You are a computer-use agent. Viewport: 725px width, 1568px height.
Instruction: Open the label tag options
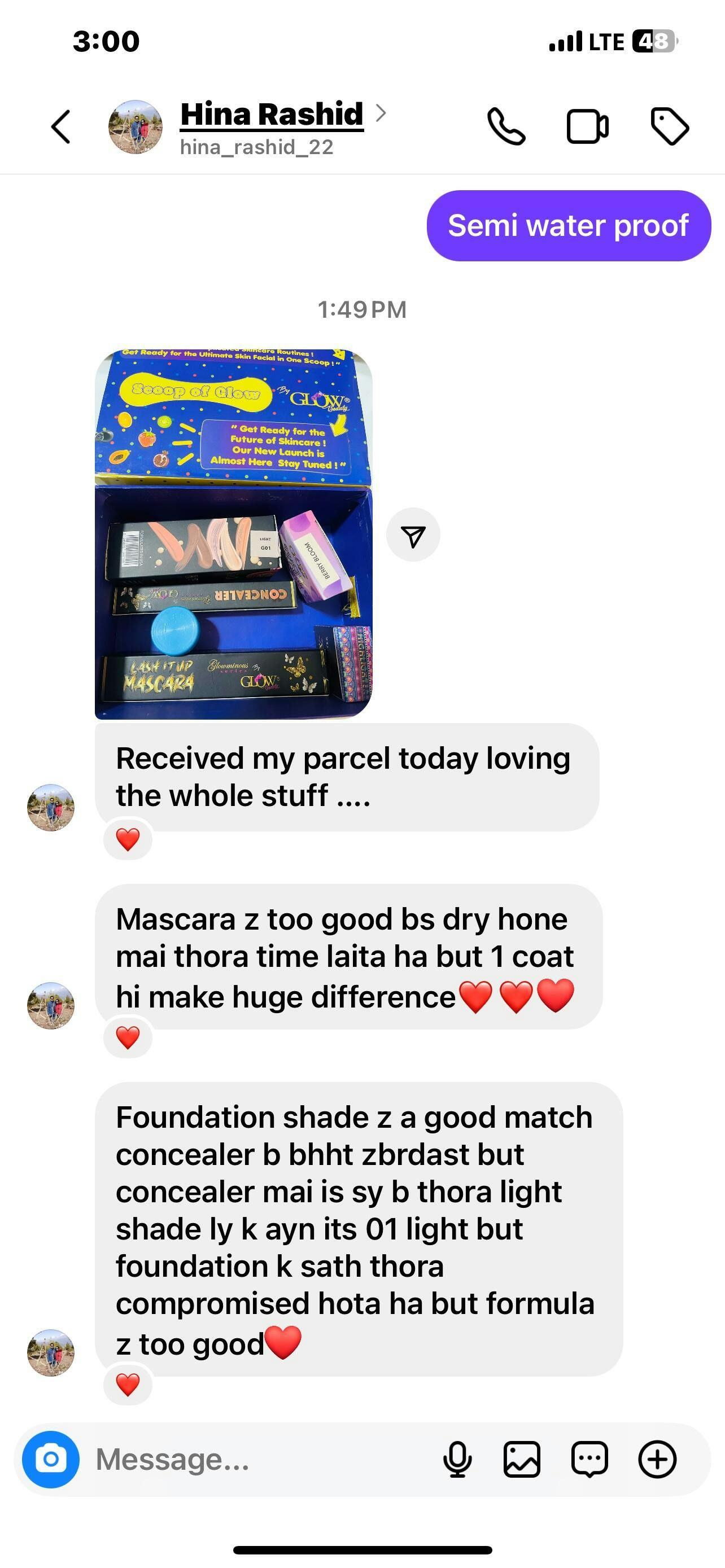click(670, 126)
